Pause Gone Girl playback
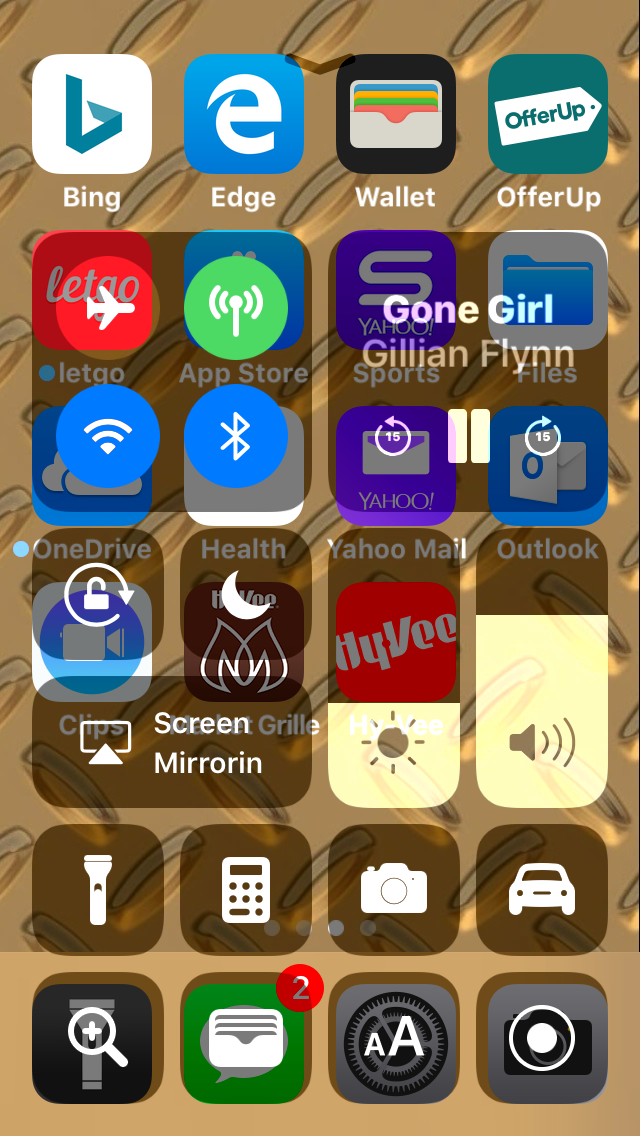Image resolution: width=640 pixels, height=1136 pixels. tap(468, 436)
